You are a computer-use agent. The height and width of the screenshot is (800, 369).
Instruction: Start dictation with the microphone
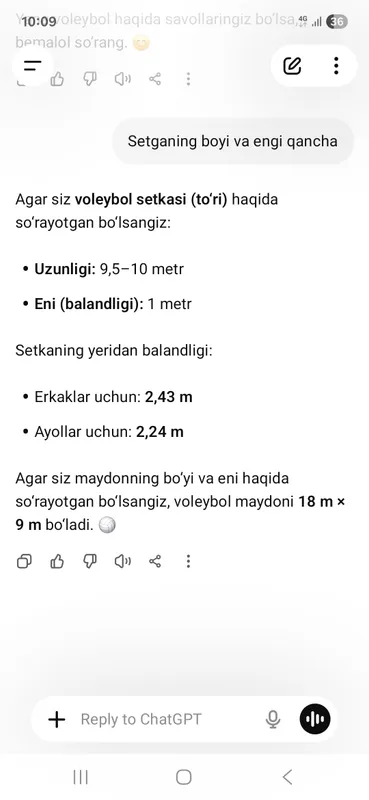(273, 719)
